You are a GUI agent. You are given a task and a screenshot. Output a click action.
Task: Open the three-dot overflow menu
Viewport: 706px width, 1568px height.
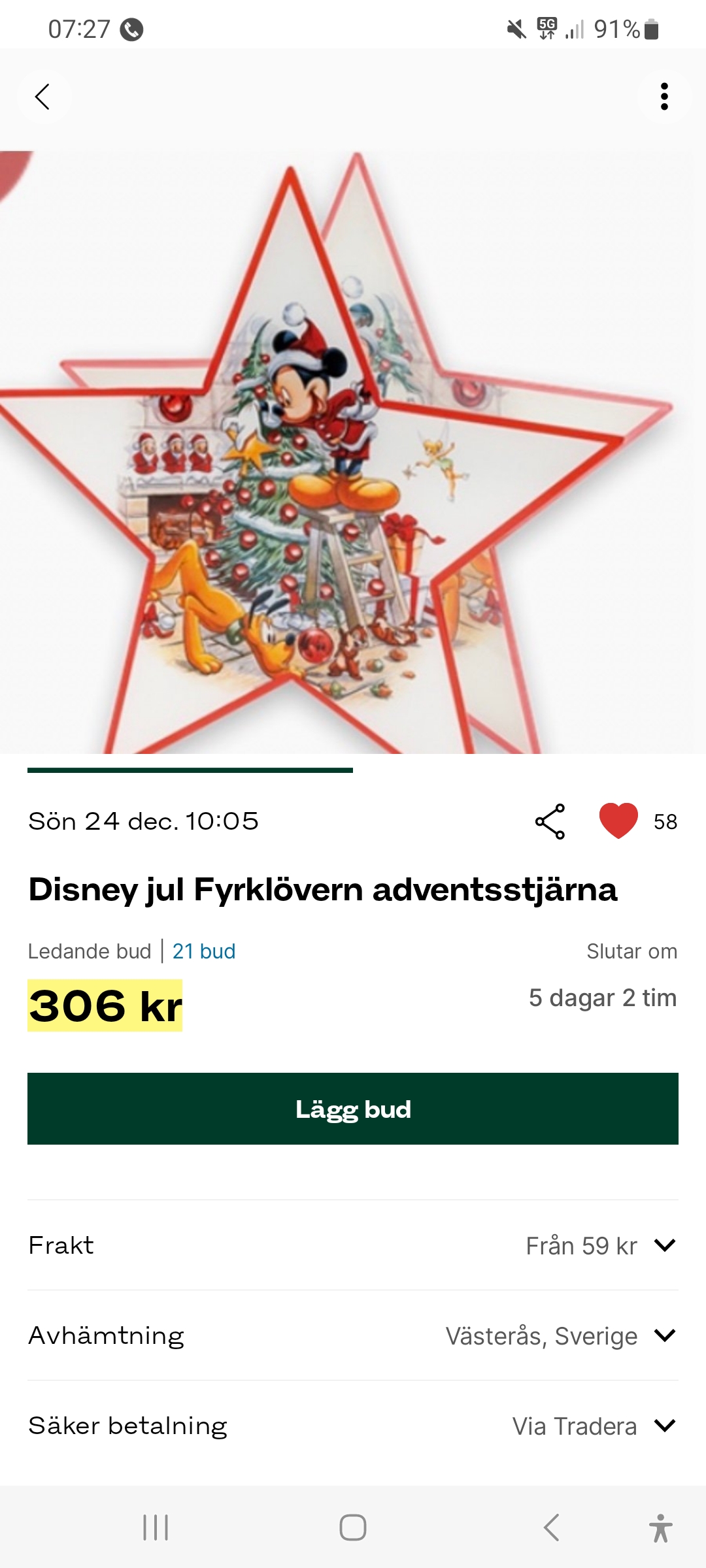[664, 97]
